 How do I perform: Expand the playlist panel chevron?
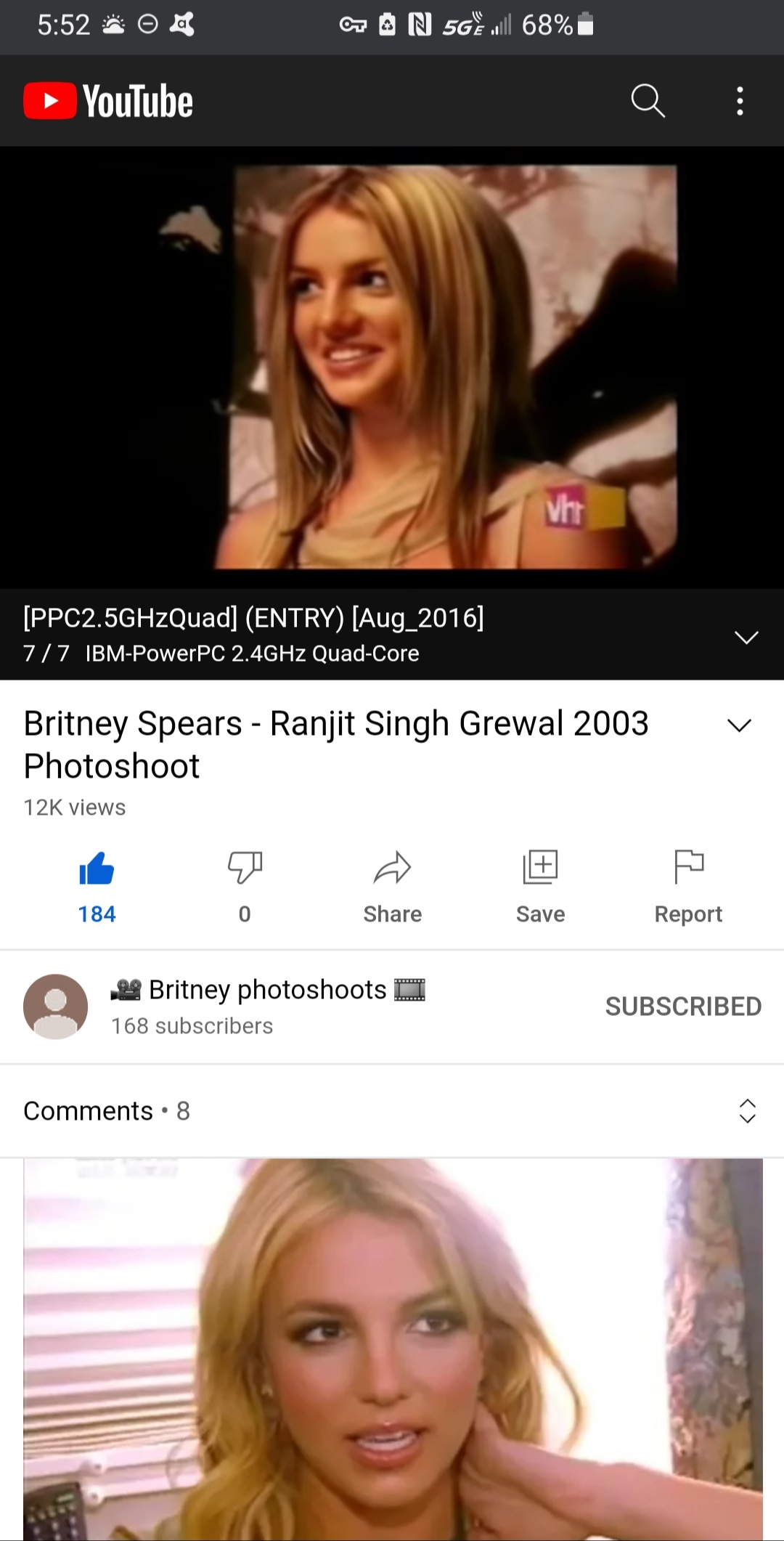click(746, 637)
